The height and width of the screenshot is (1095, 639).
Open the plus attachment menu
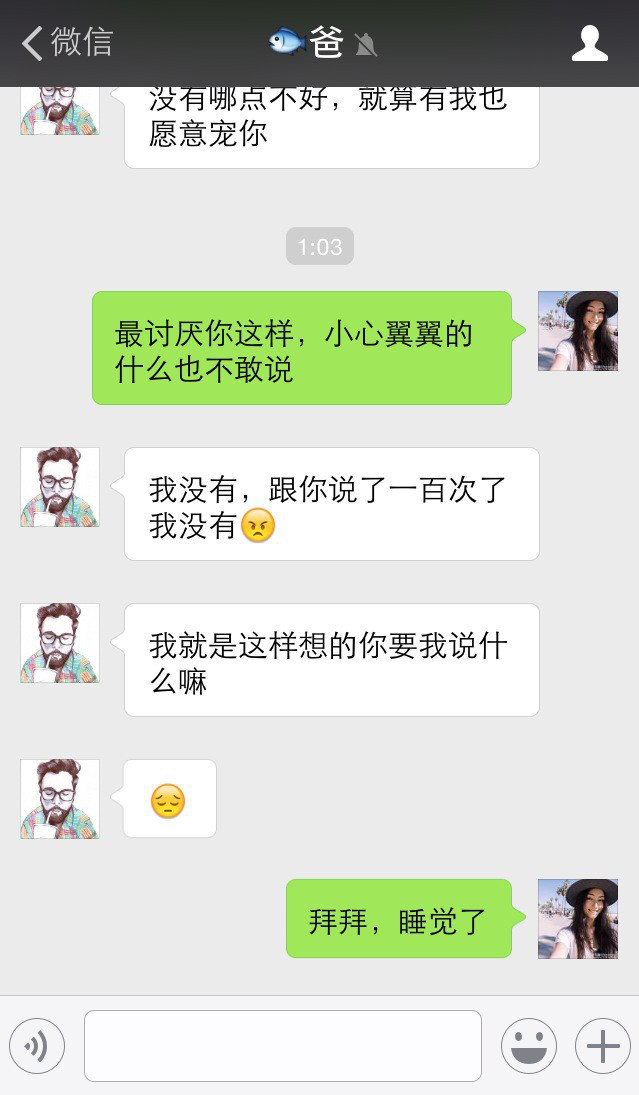point(602,1046)
